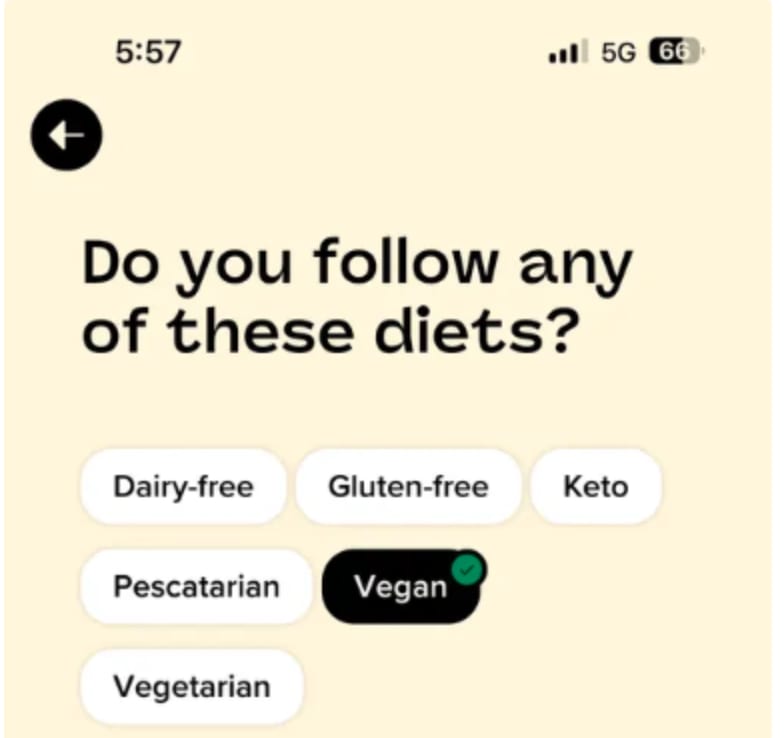Tap the Keto diet chip
The width and height of the screenshot is (784, 738).
click(595, 487)
